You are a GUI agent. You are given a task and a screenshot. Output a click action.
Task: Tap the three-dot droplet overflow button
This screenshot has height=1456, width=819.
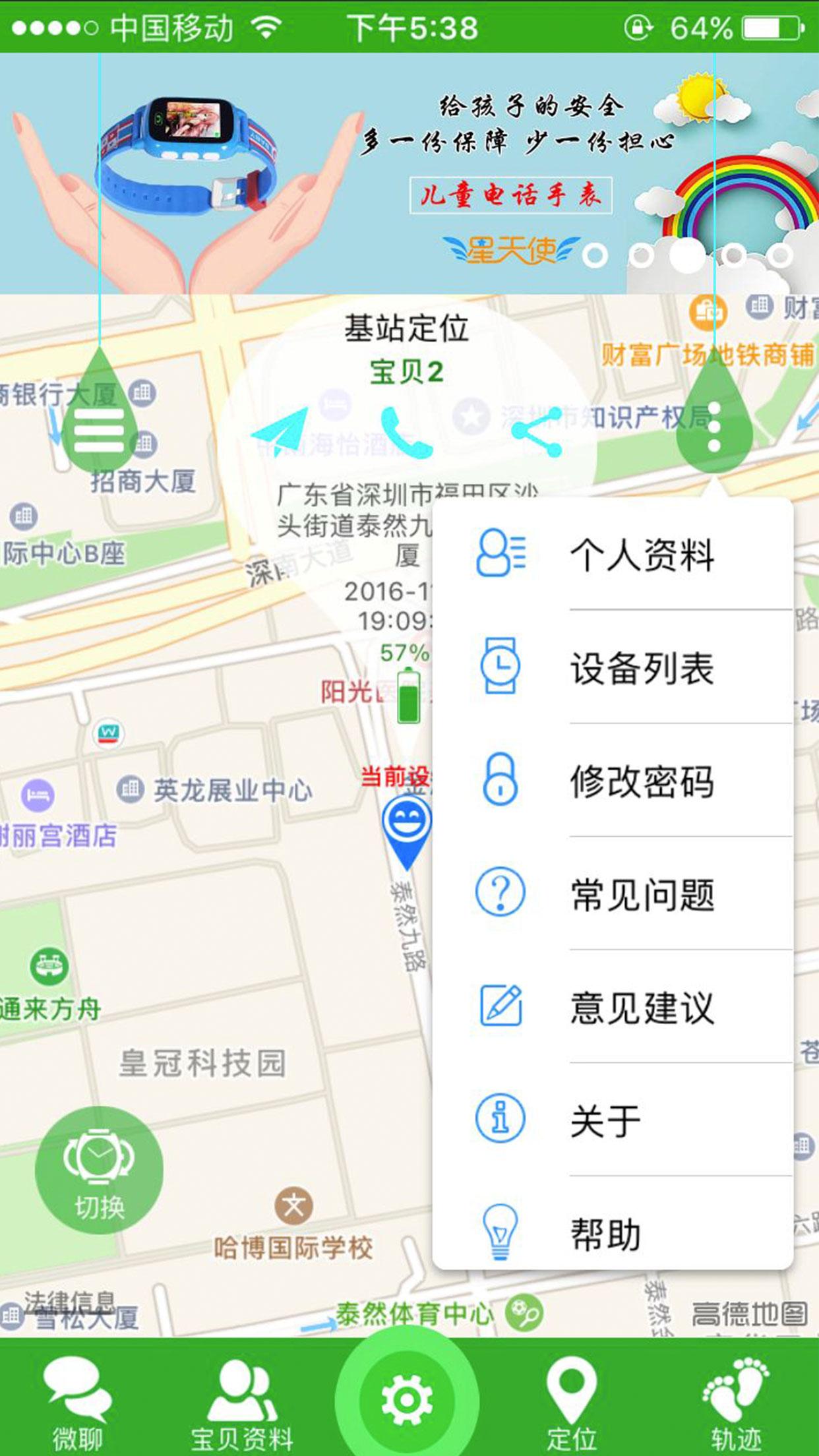pyautogui.click(x=714, y=427)
